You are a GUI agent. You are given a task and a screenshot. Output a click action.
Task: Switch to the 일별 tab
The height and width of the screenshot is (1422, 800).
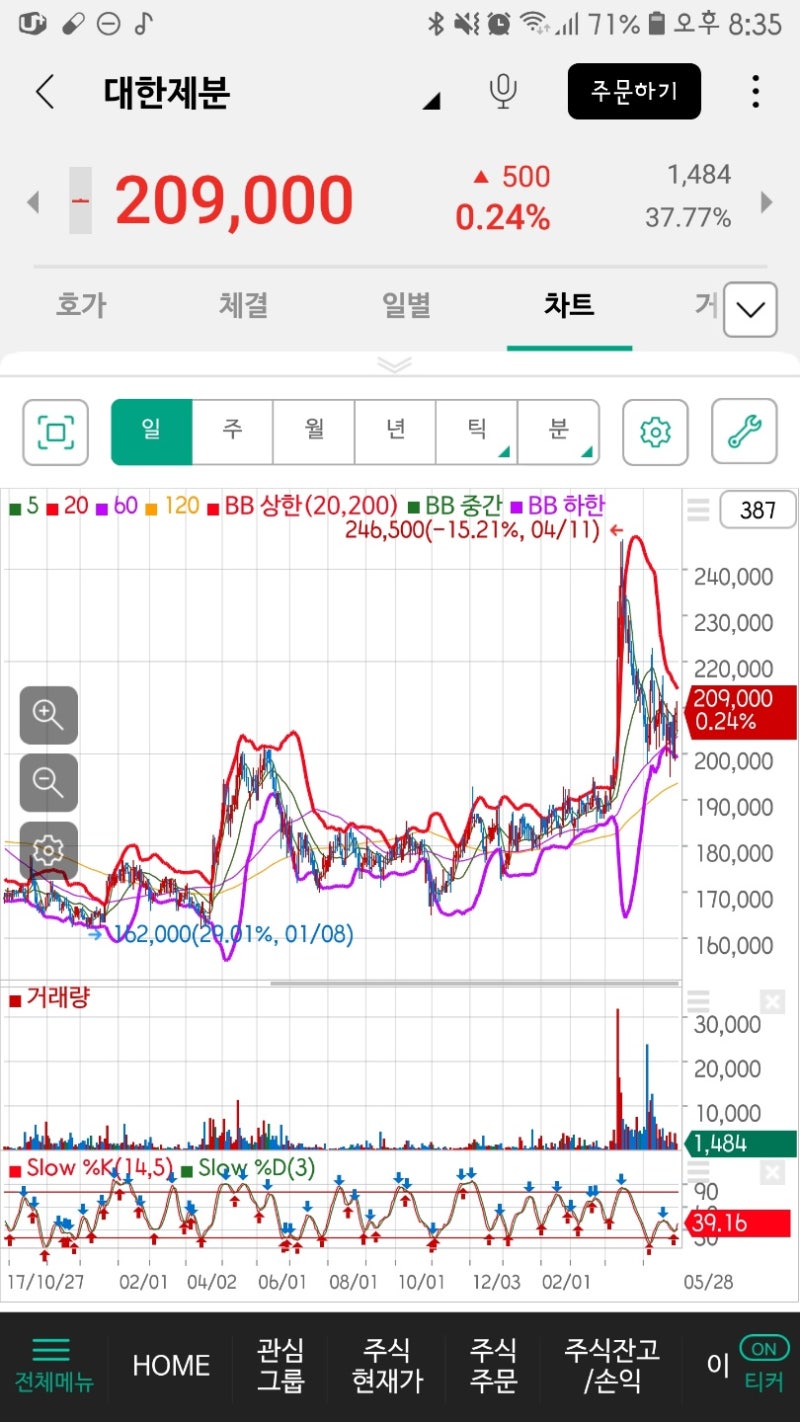click(x=406, y=305)
